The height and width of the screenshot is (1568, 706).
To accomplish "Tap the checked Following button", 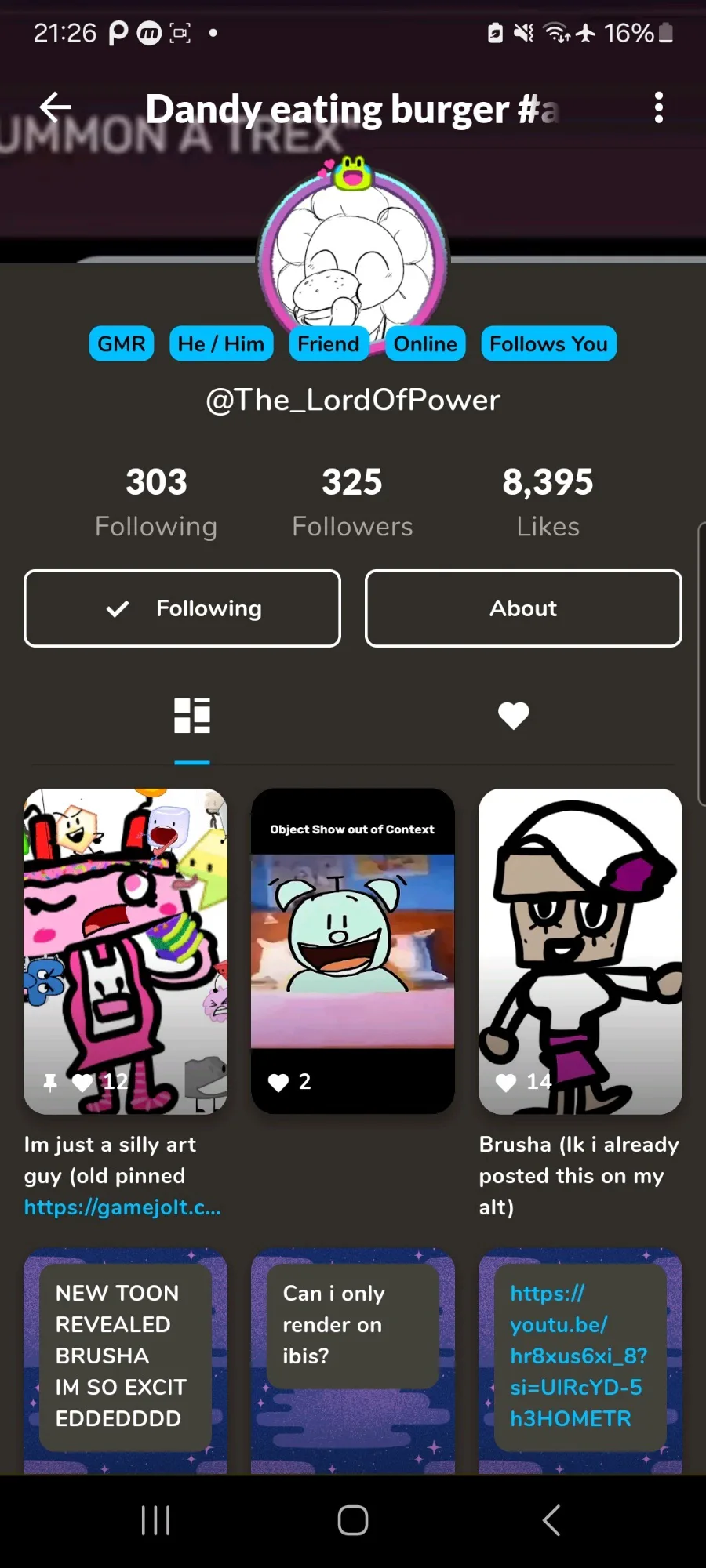I will point(182,608).
